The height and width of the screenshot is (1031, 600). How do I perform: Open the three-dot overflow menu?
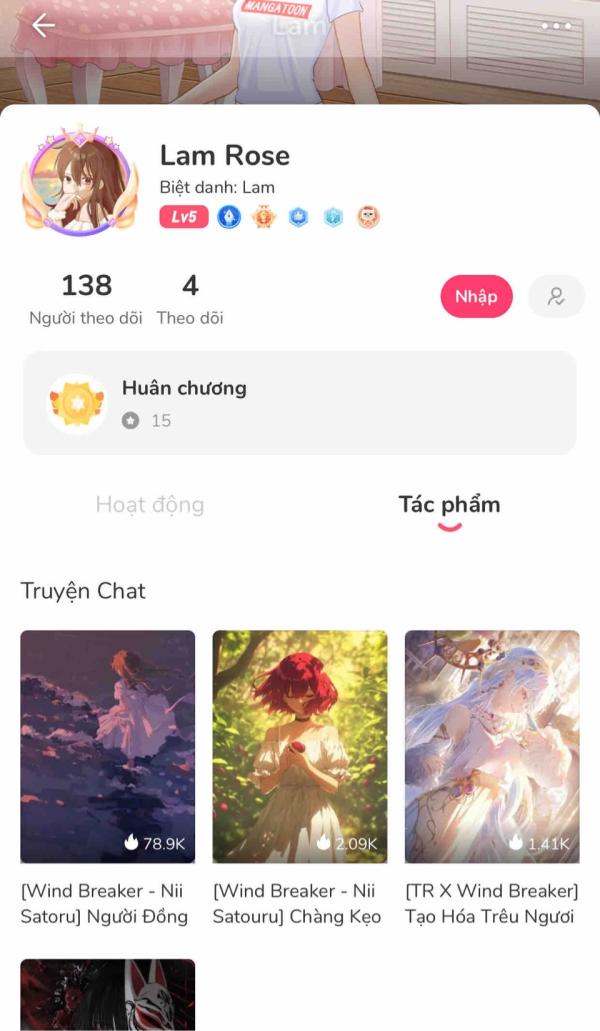pyautogui.click(x=556, y=26)
